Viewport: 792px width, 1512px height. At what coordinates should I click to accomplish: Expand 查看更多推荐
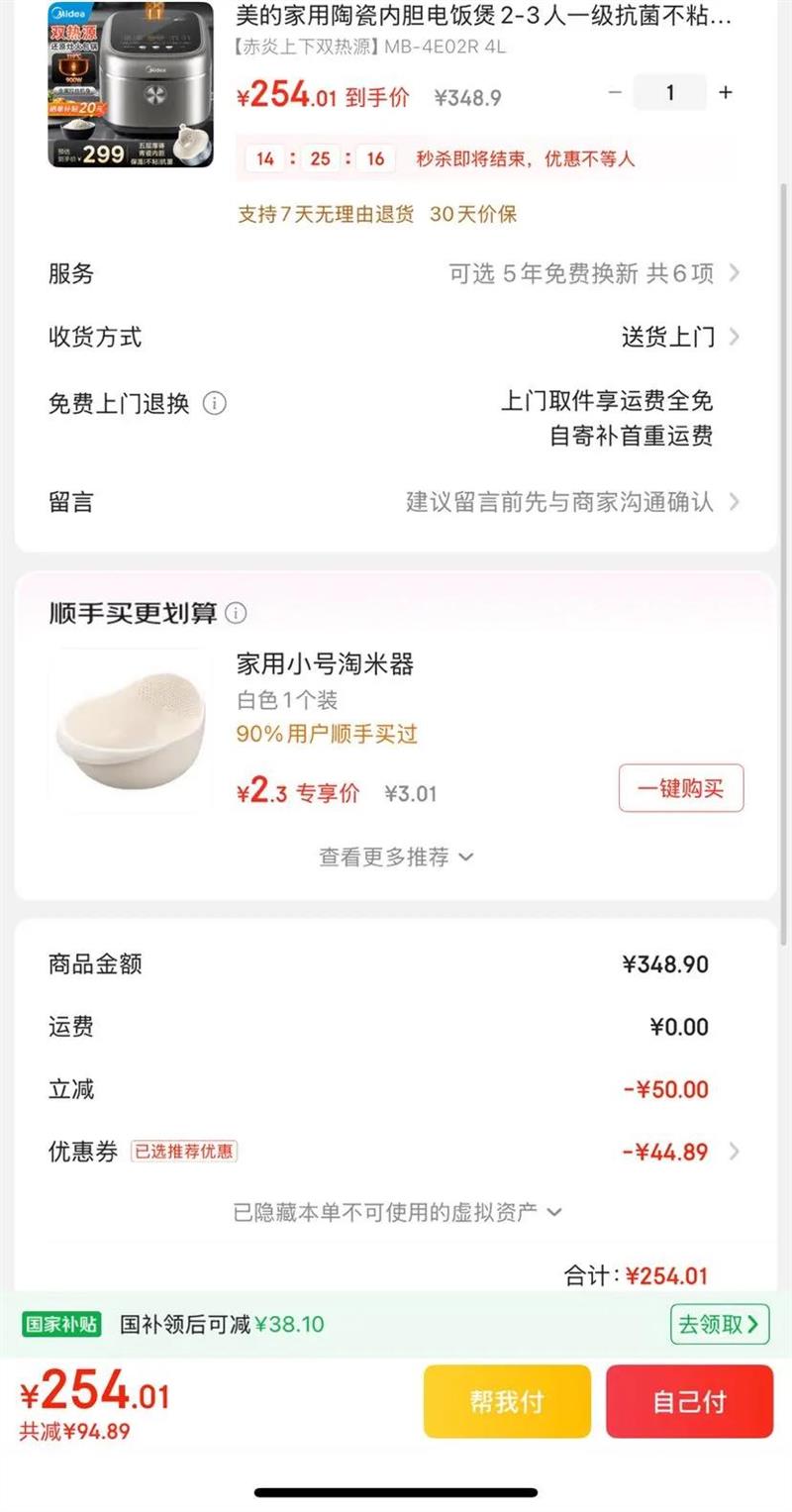(x=396, y=857)
